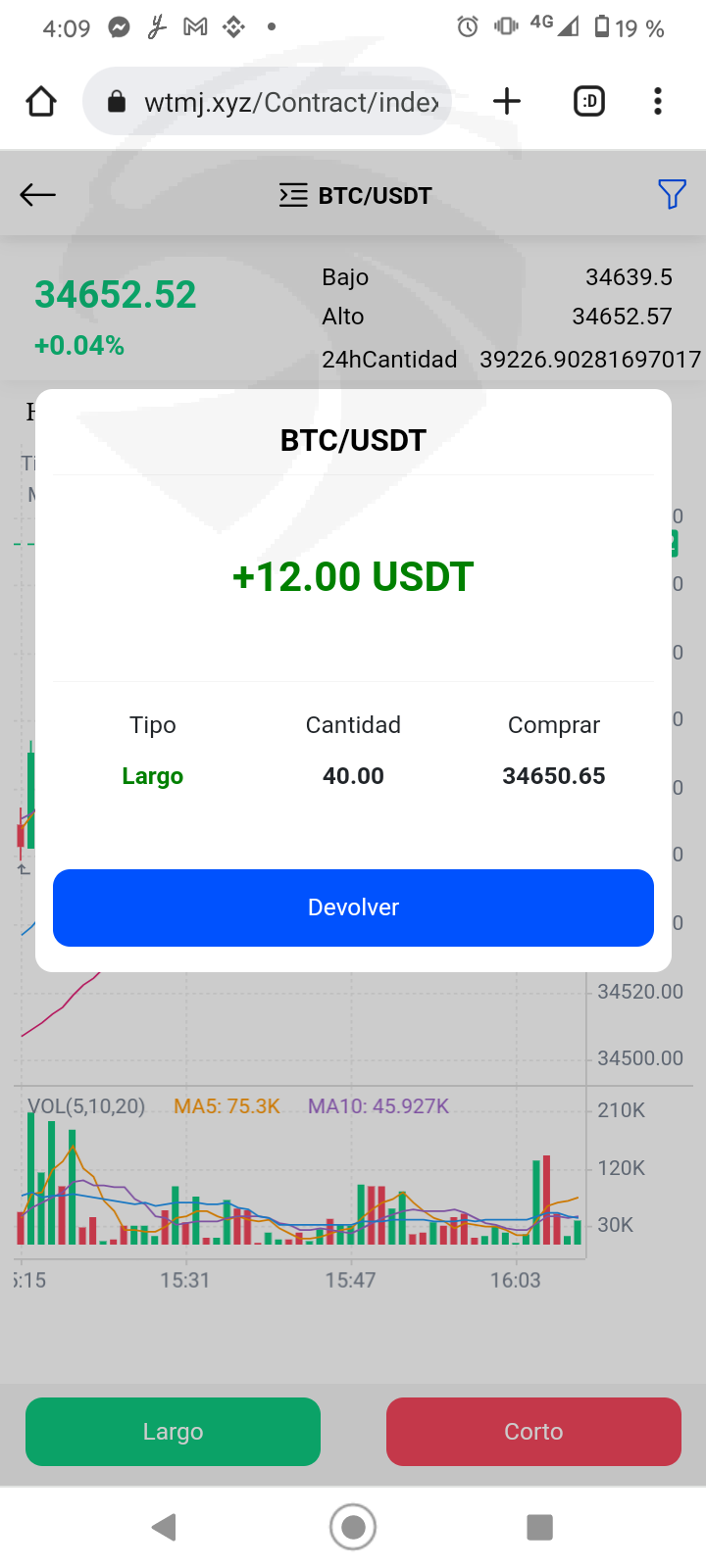Viewport: 706px width, 1568px height.
Task: Open the tab switcher
Action: 589,101
